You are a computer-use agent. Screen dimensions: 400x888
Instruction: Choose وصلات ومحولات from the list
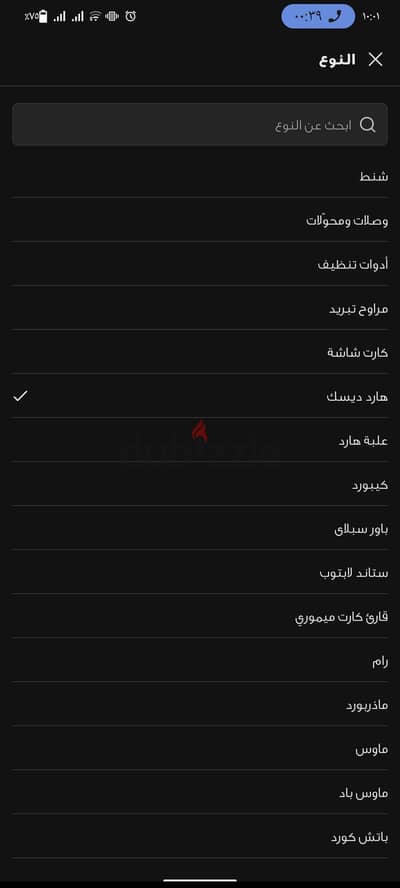(200, 220)
